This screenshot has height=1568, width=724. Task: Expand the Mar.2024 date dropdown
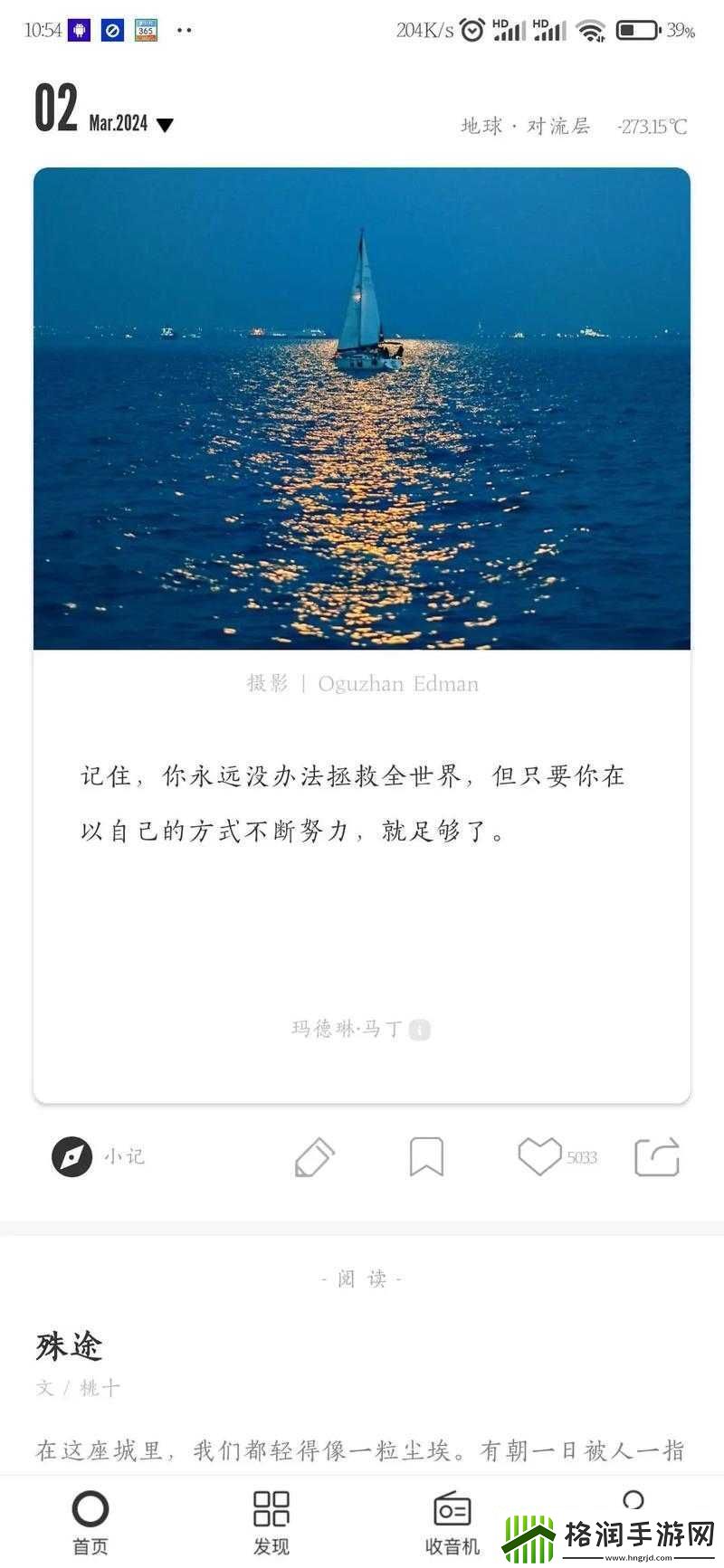[x=165, y=125]
